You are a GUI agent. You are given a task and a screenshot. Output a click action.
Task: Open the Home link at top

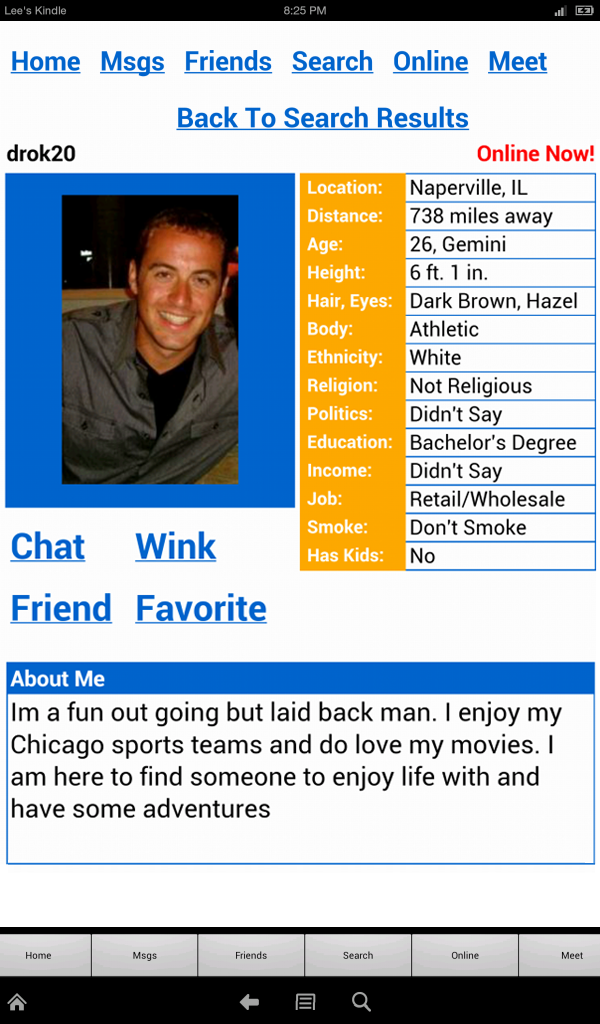point(45,62)
